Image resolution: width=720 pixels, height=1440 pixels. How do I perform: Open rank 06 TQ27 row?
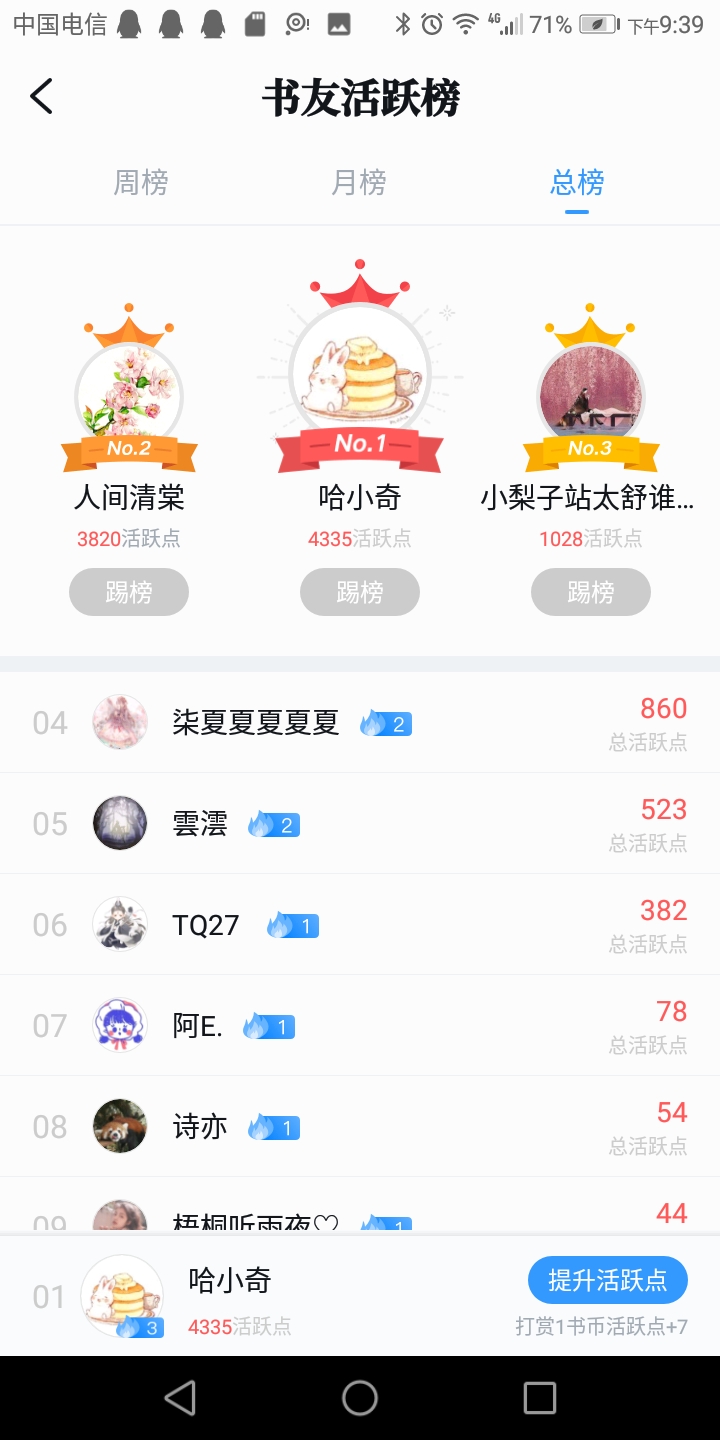360,924
